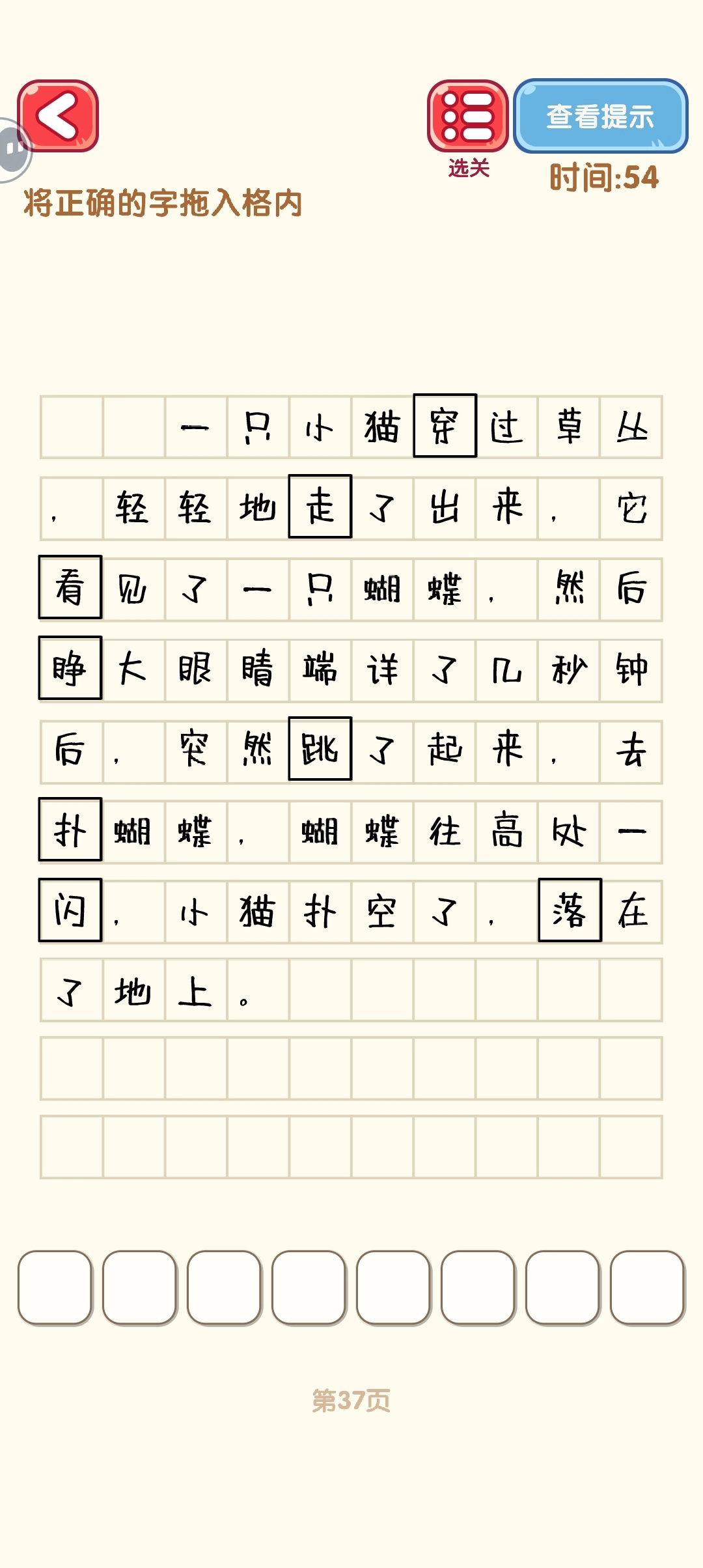Select the boxed character 穿
703x1568 pixels.
pyautogui.click(x=445, y=426)
